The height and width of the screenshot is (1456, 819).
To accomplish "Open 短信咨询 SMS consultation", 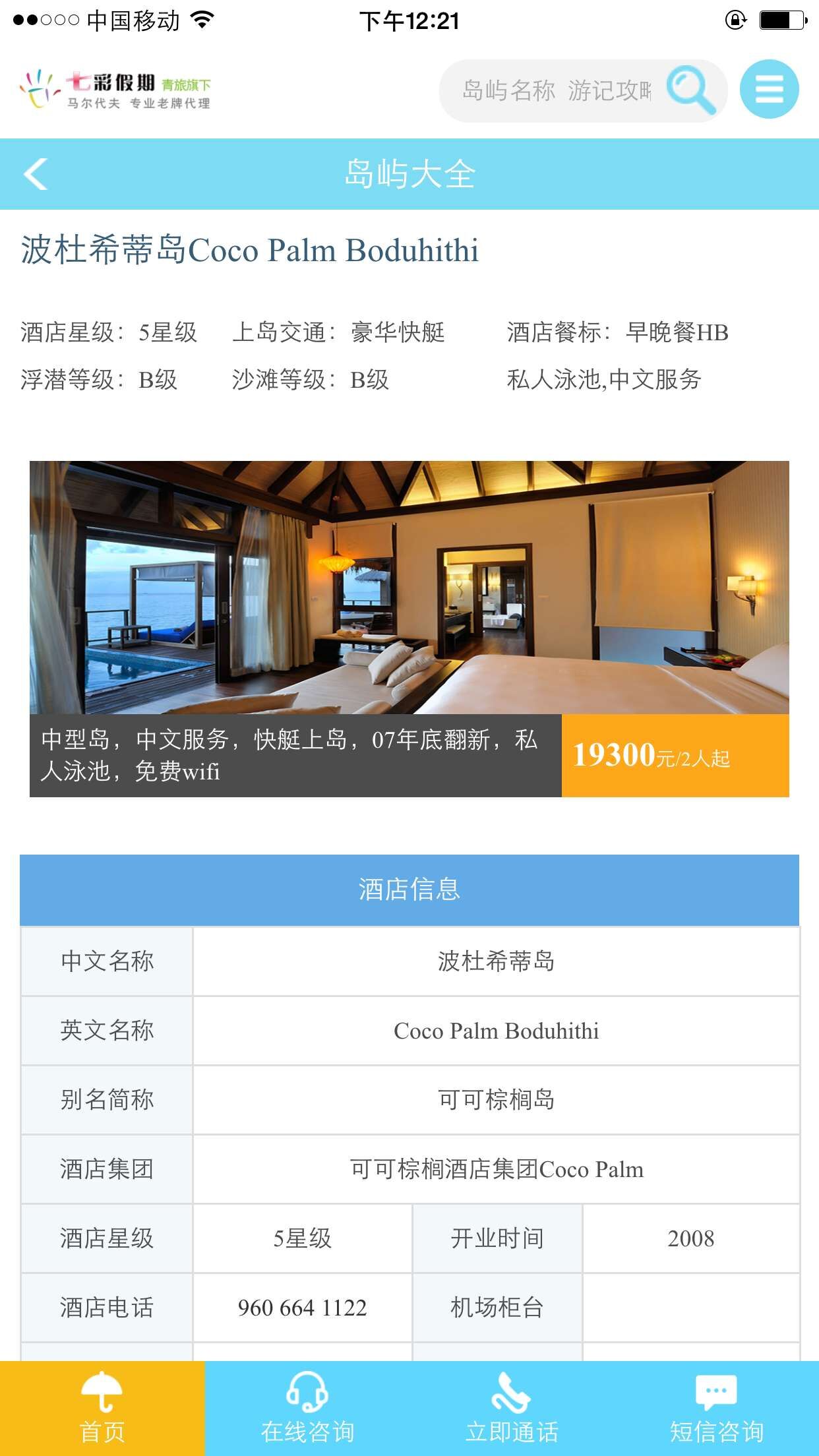I will click(717, 1408).
